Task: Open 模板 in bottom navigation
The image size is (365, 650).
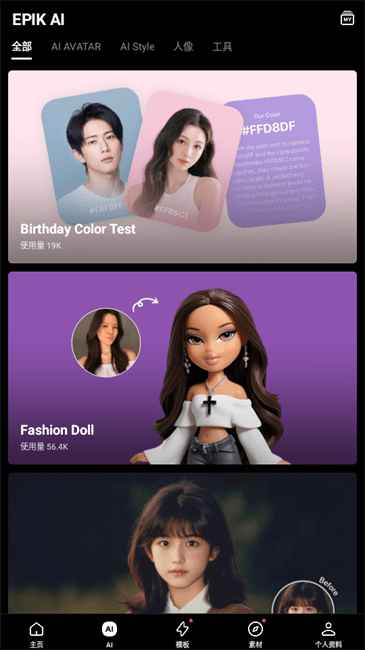Action: point(182,634)
